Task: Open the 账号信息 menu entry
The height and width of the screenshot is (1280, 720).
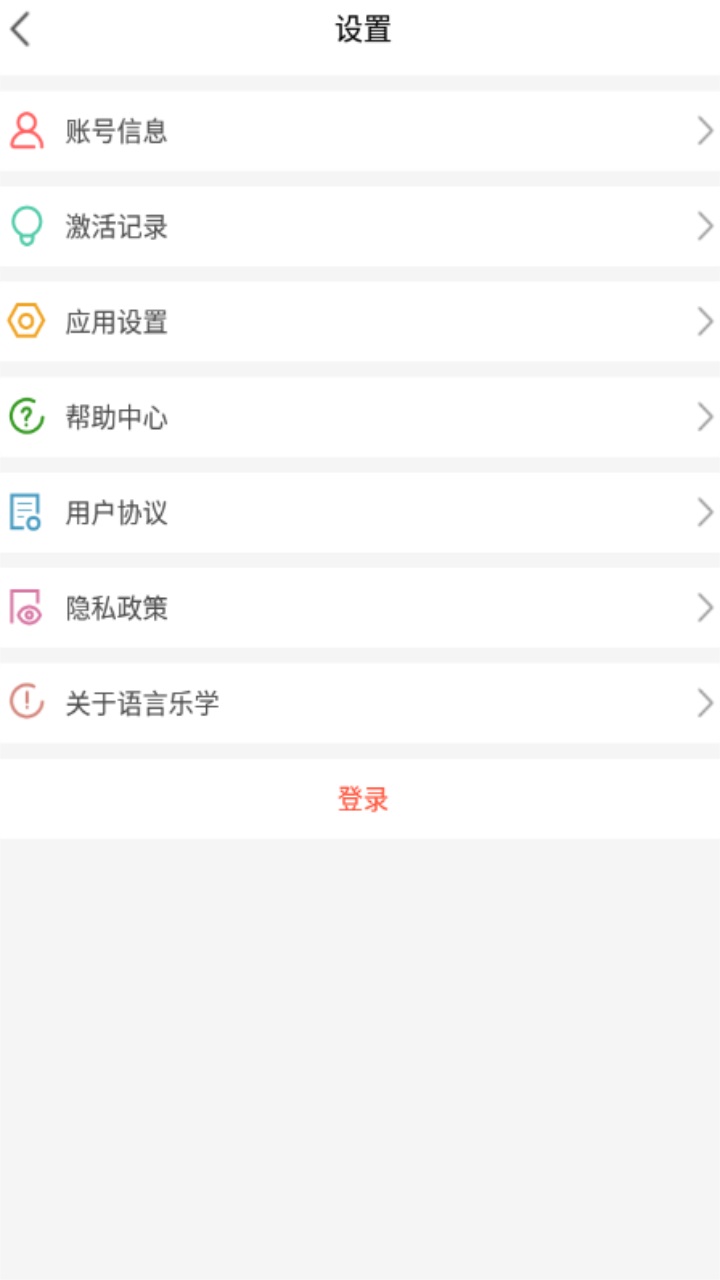Action: 360,131
